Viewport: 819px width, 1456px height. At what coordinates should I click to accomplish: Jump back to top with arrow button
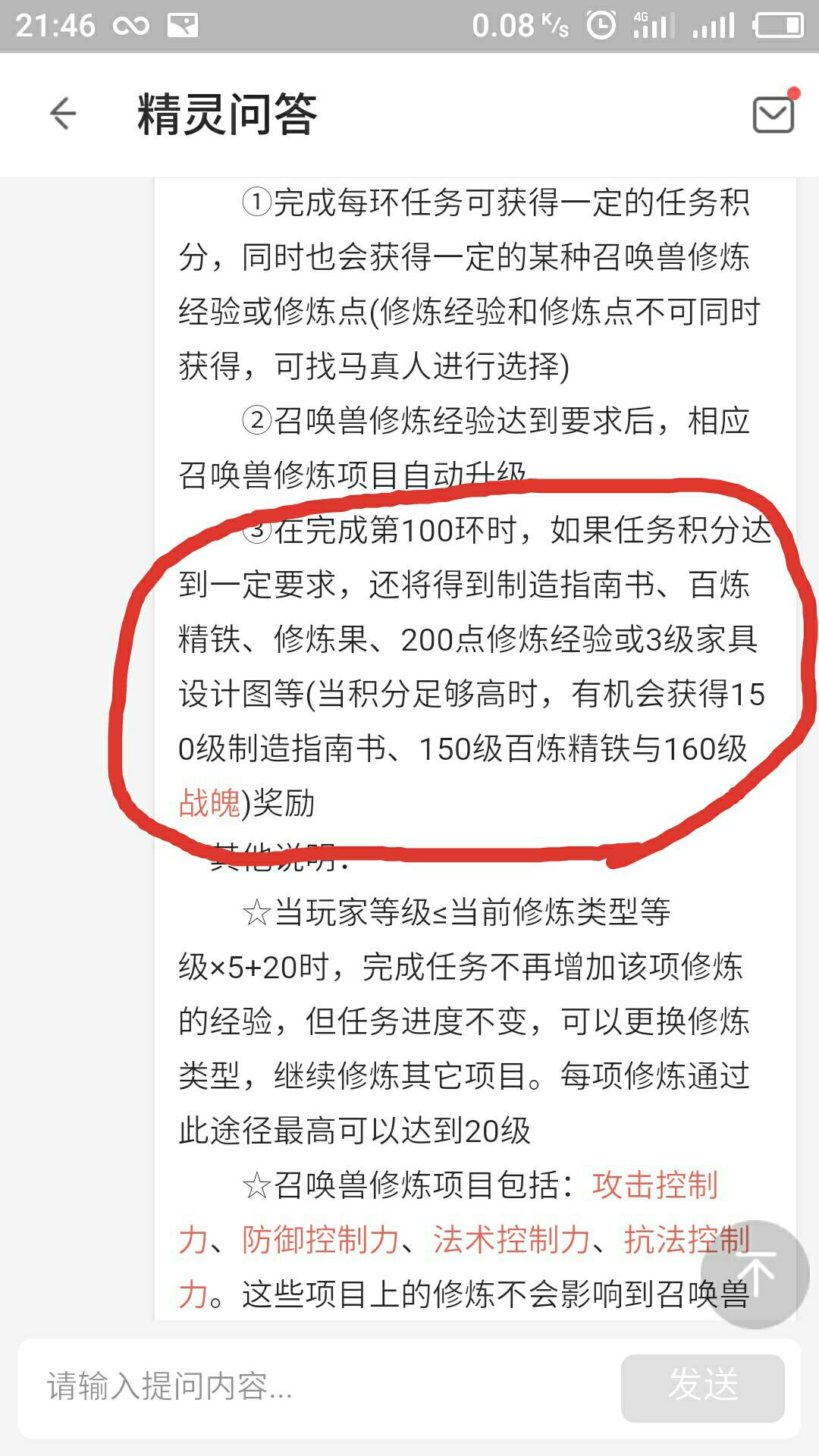(x=755, y=1275)
